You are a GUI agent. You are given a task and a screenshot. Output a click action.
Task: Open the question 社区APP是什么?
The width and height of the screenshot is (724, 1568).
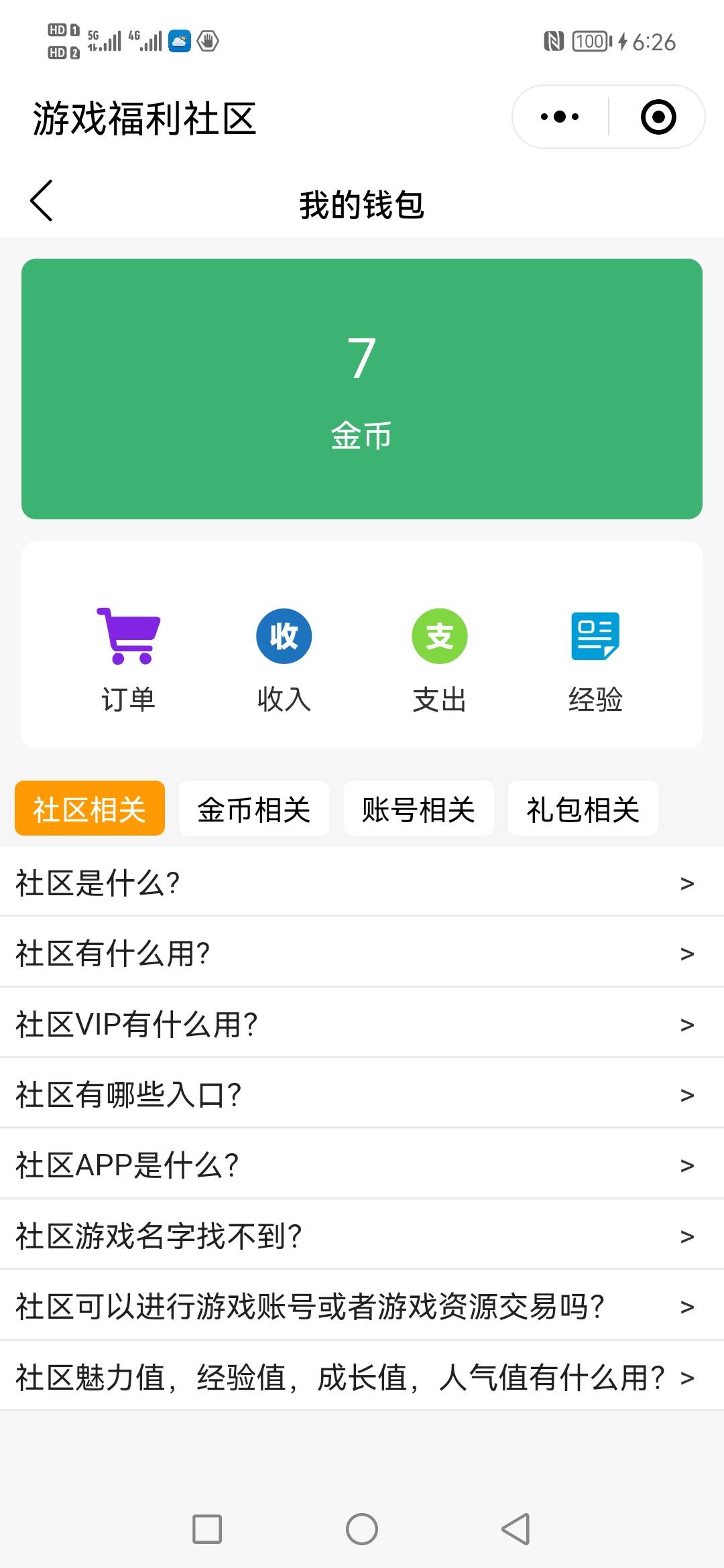coord(362,1165)
